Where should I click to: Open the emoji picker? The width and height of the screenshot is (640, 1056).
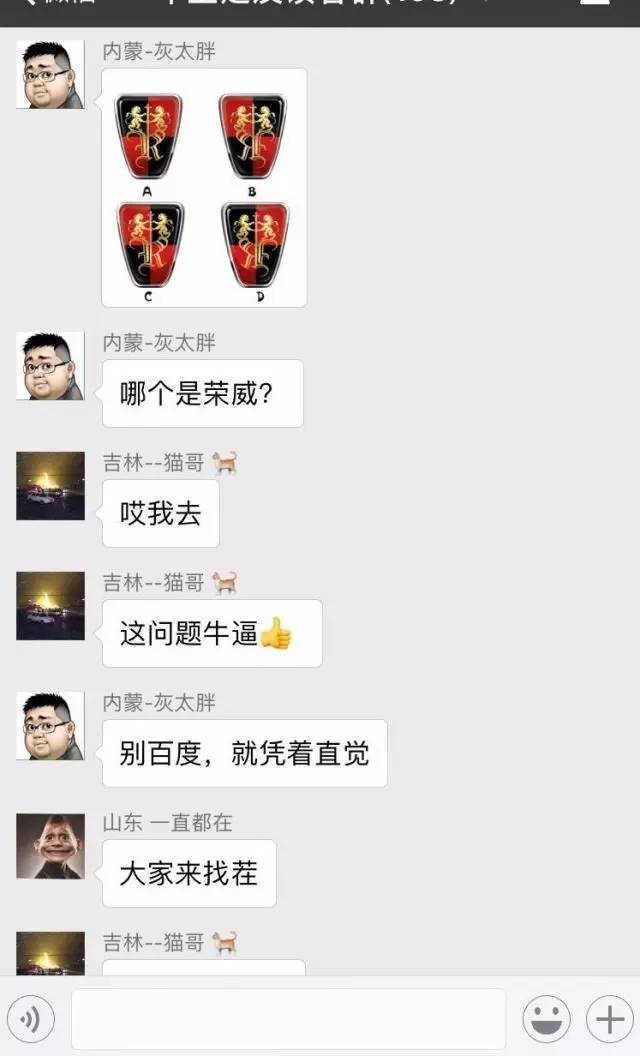(x=547, y=1019)
